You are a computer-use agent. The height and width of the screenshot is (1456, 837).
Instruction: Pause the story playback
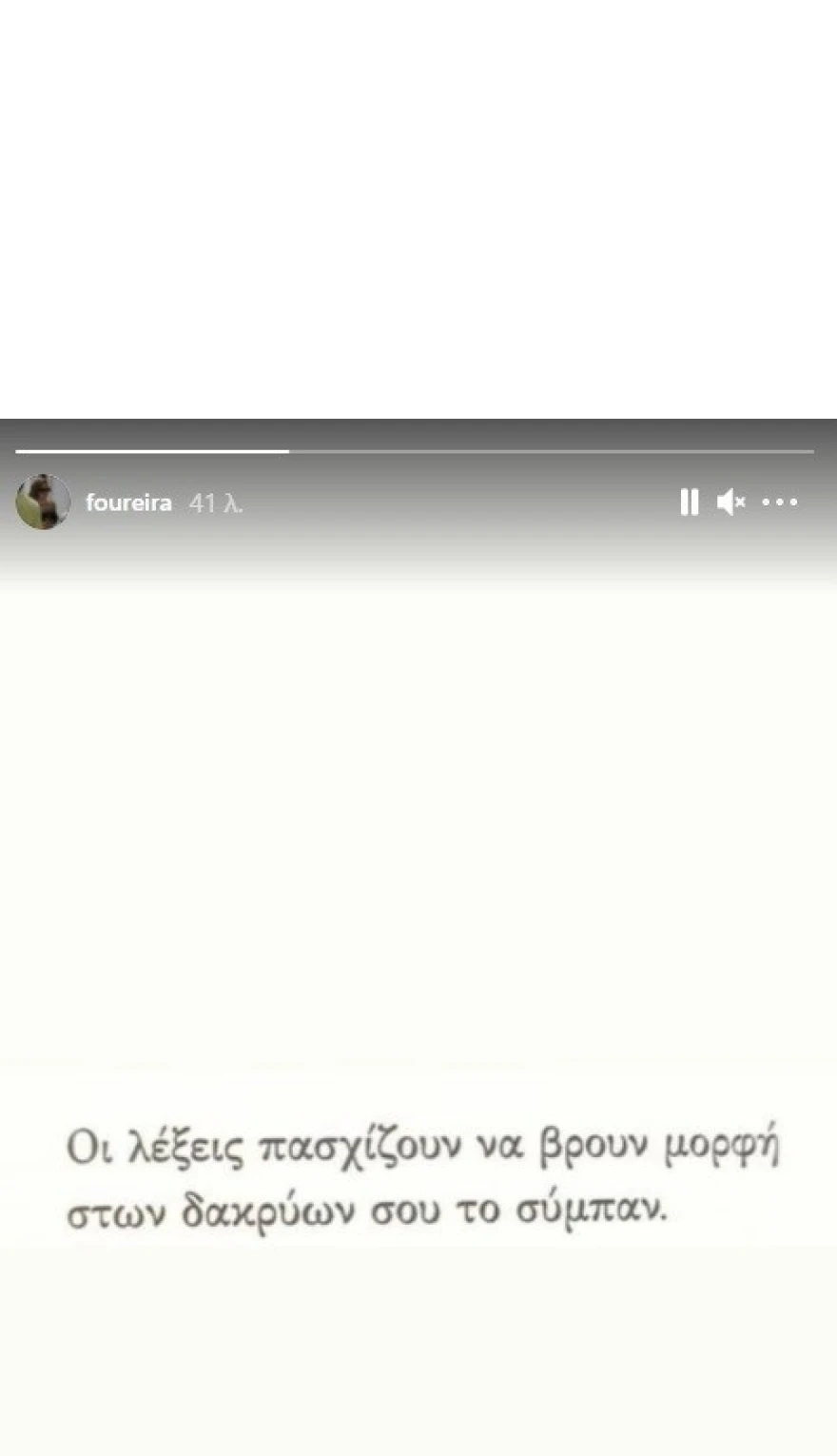point(690,502)
